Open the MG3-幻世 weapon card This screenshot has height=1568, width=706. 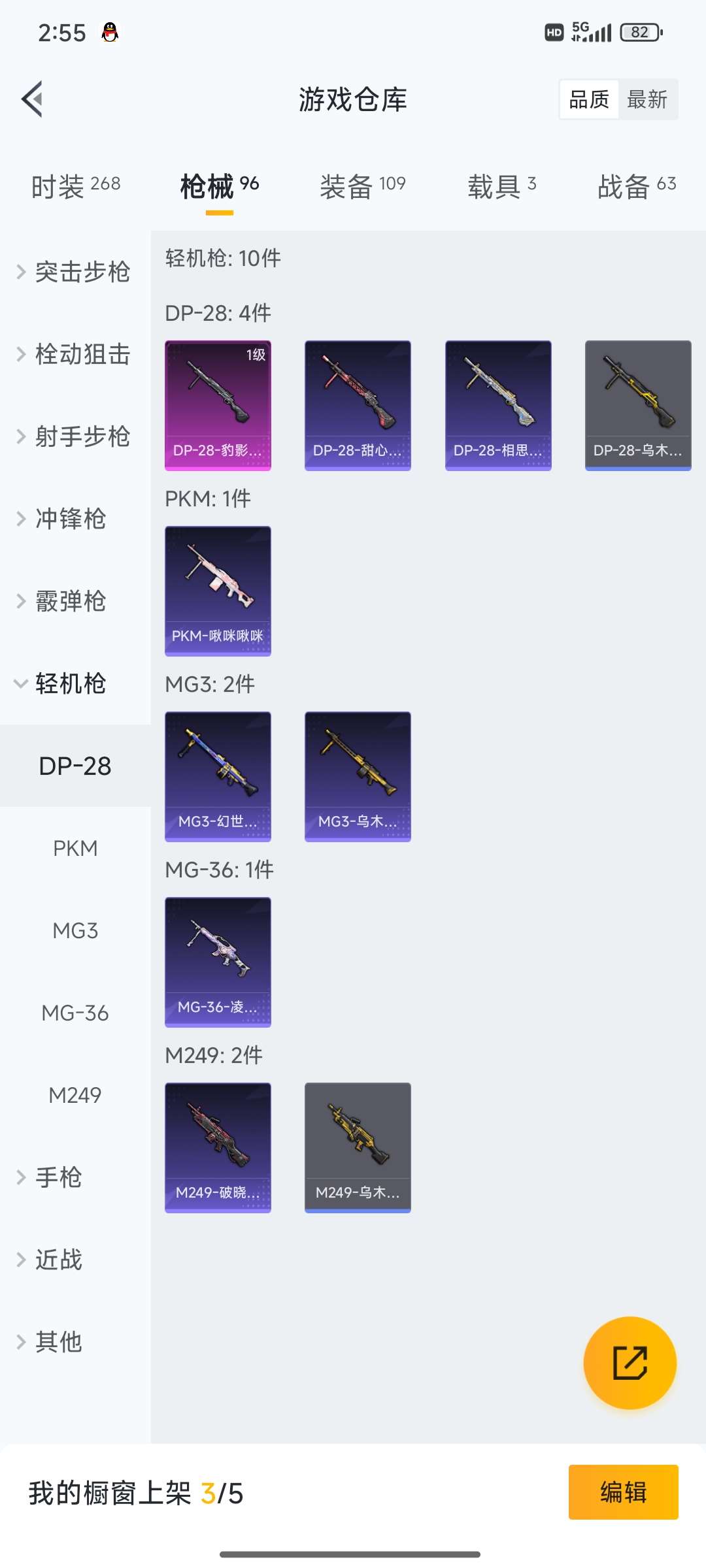tap(218, 776)
